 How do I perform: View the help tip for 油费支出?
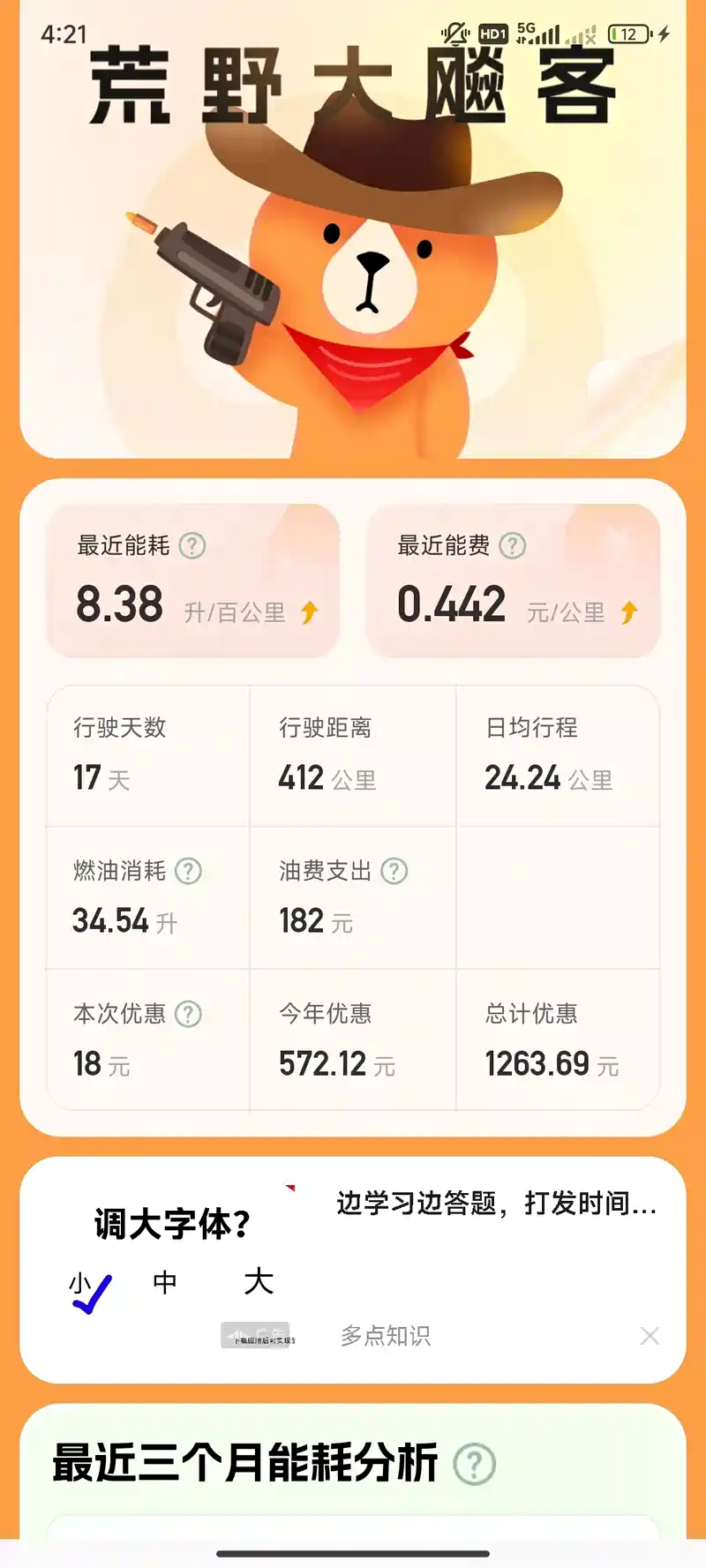[x=394, y=872]
